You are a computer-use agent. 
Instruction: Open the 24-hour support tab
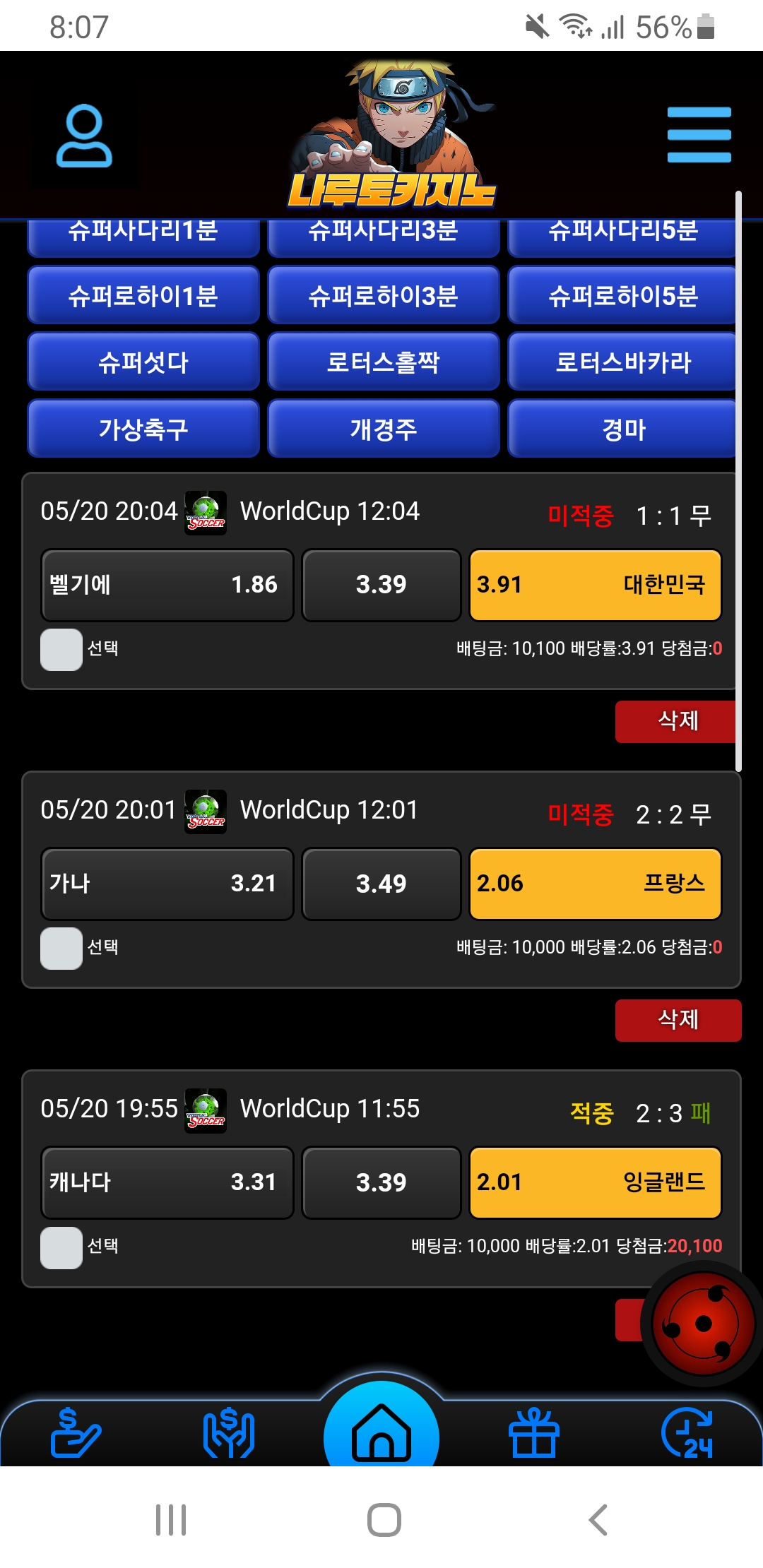click(688, 1434)
